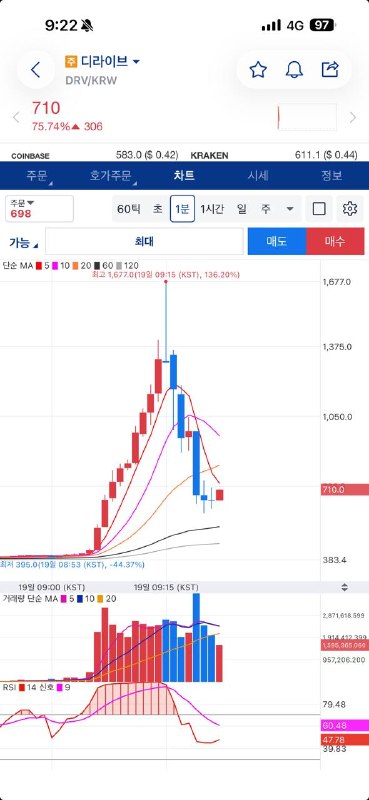
Task: Tap the 매도 sell button
Action: pyautogui.click(x=277, y=241)
